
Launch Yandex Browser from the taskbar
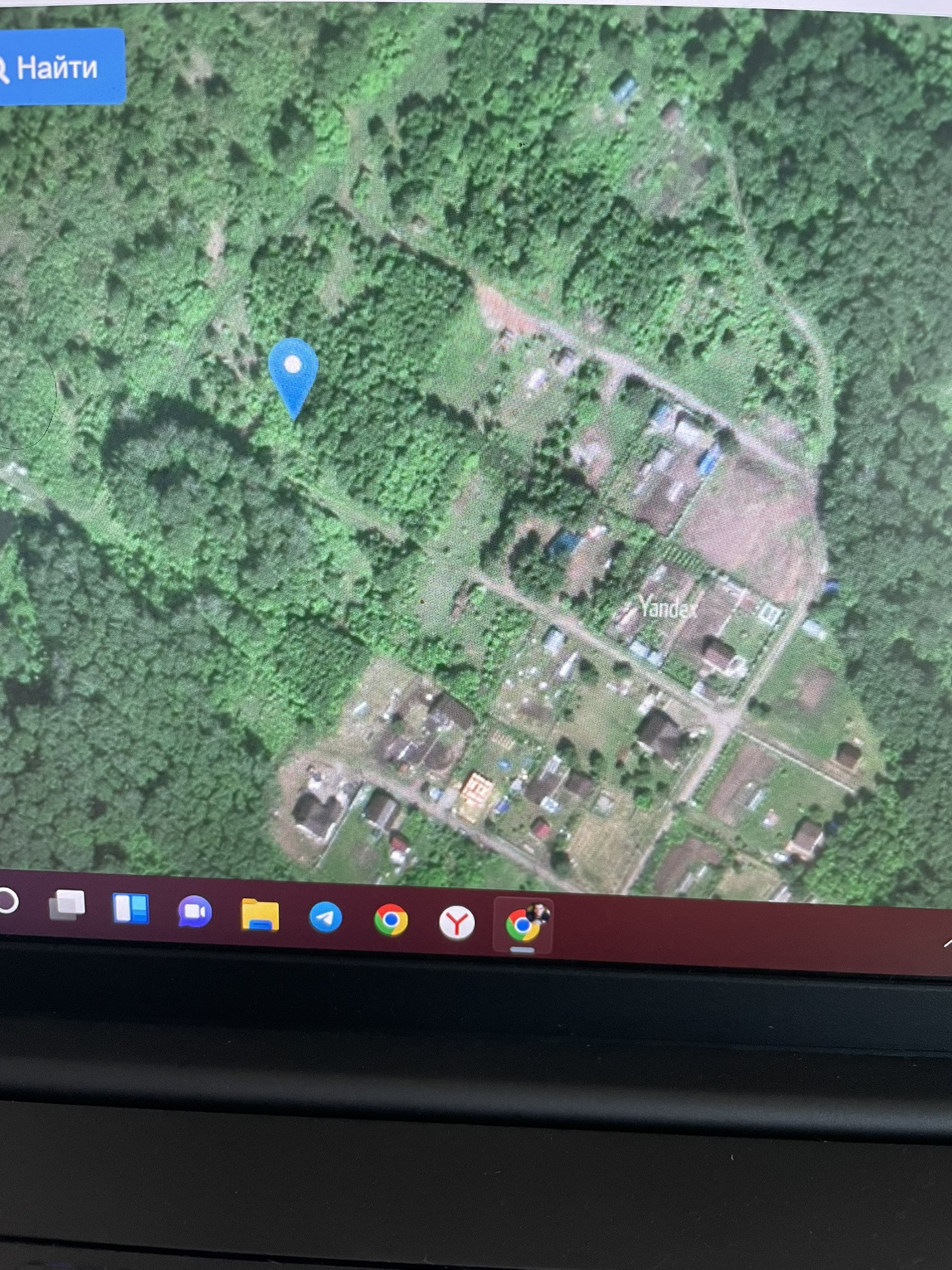pos(457,923)
